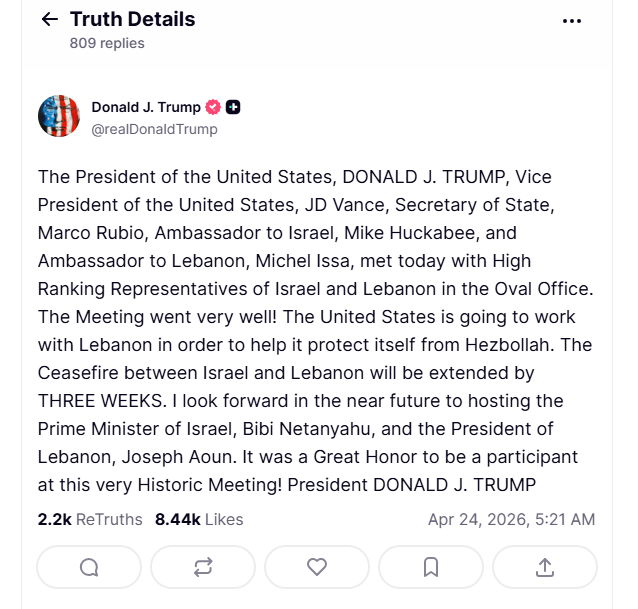Go back from Truth Details

pyautogui.click(x=49, y=20)
